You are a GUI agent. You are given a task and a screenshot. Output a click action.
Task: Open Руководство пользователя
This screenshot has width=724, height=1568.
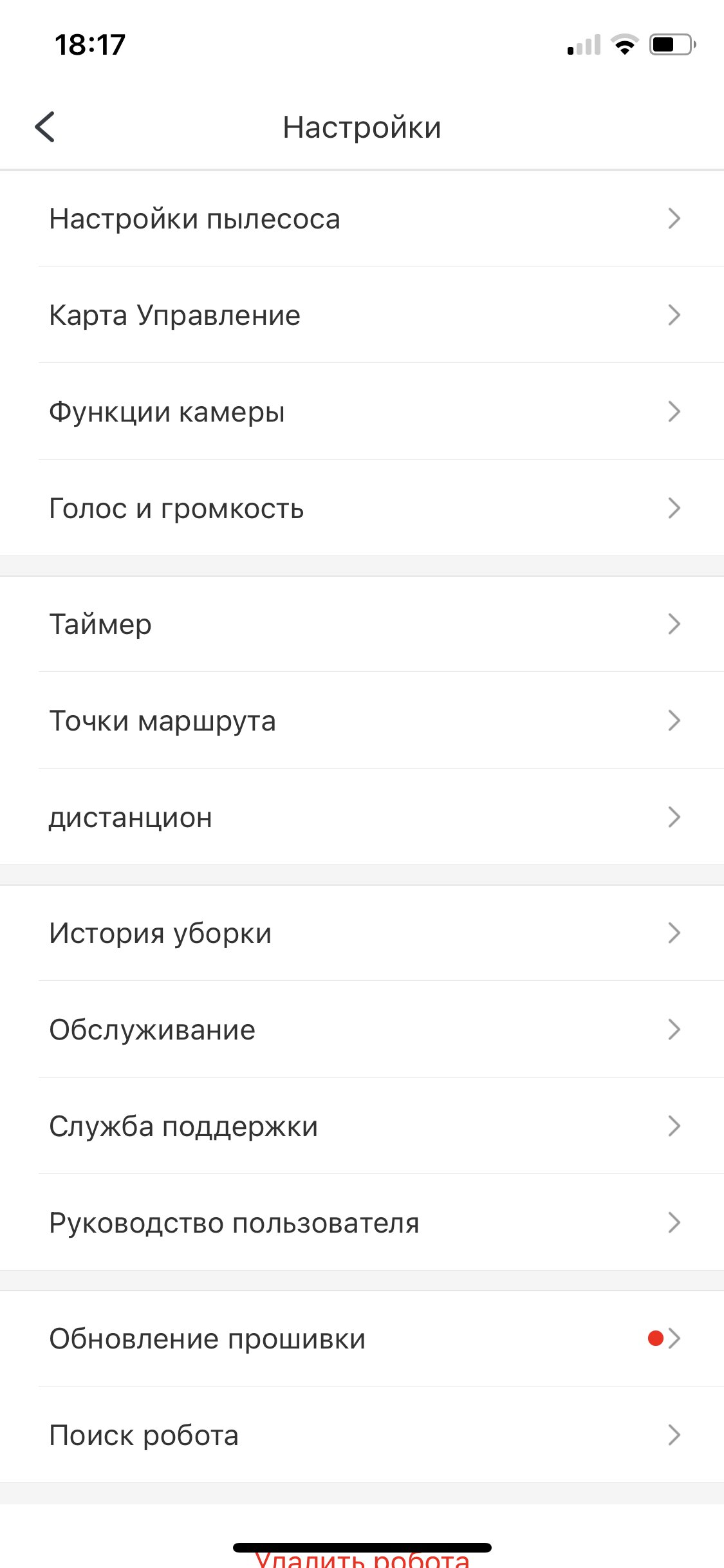pos(362,1222)
